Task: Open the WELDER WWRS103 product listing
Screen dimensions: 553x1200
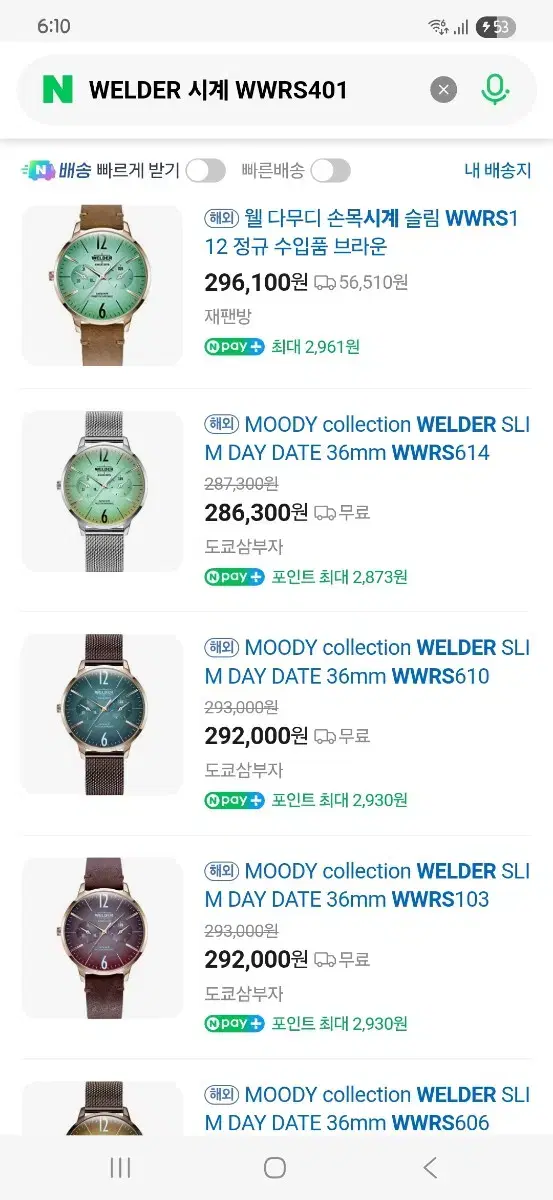Action: coord(367,885)
